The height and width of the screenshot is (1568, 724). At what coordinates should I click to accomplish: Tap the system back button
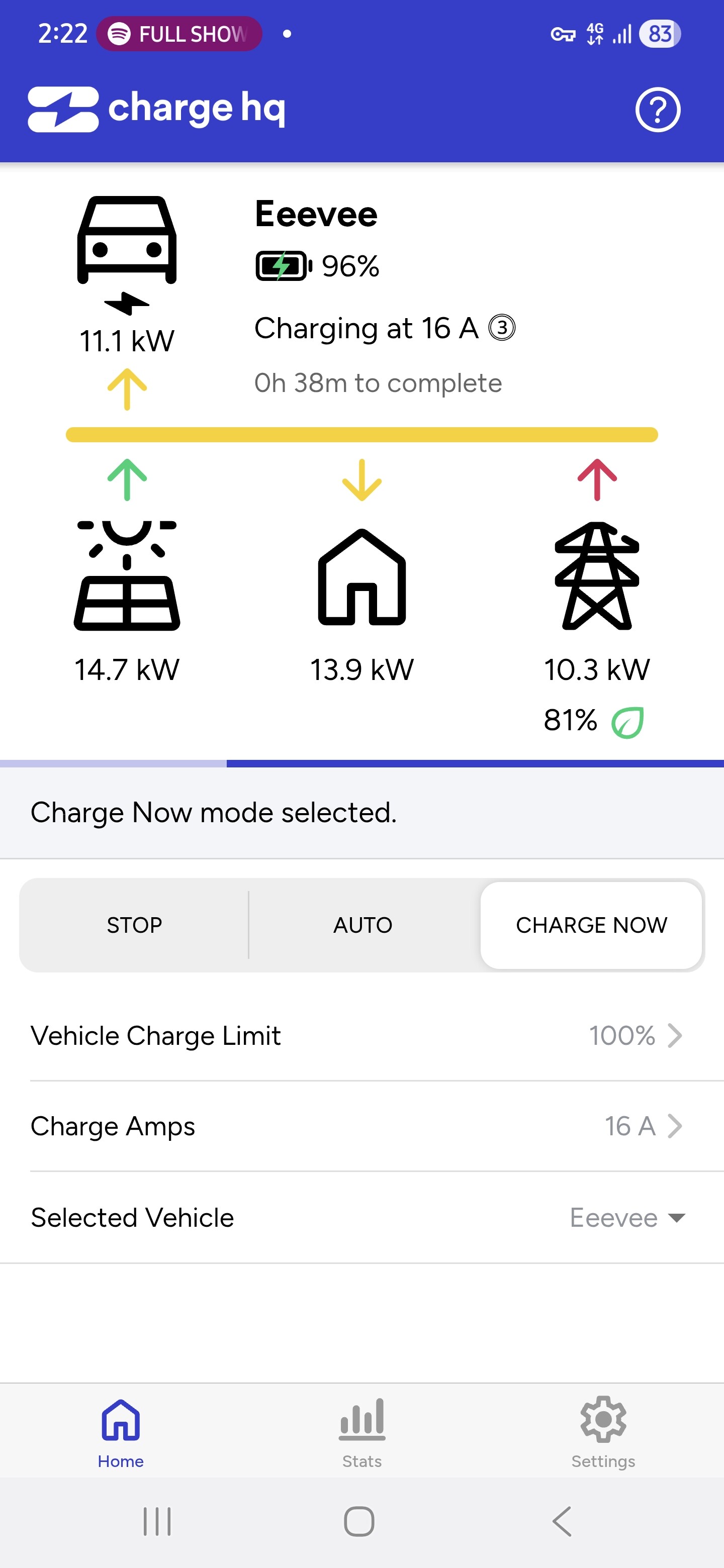point(562,1521)
